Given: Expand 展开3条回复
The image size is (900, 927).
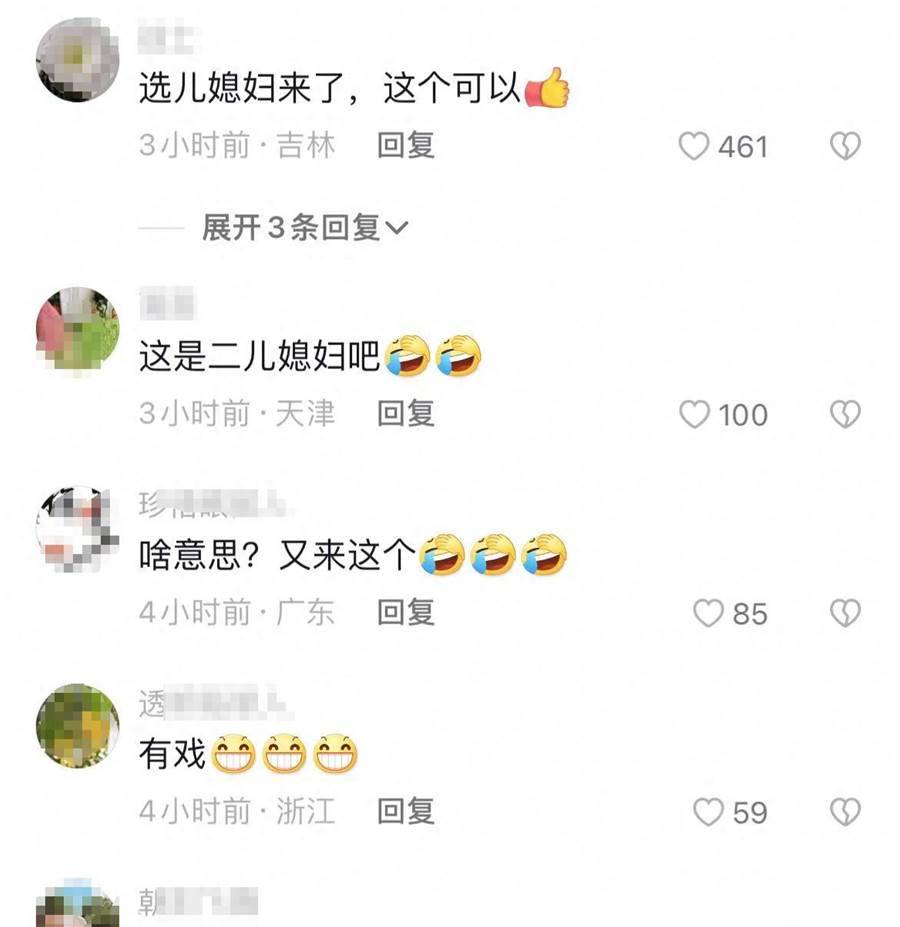Looking at the screenshot, I should click(305, 228).
